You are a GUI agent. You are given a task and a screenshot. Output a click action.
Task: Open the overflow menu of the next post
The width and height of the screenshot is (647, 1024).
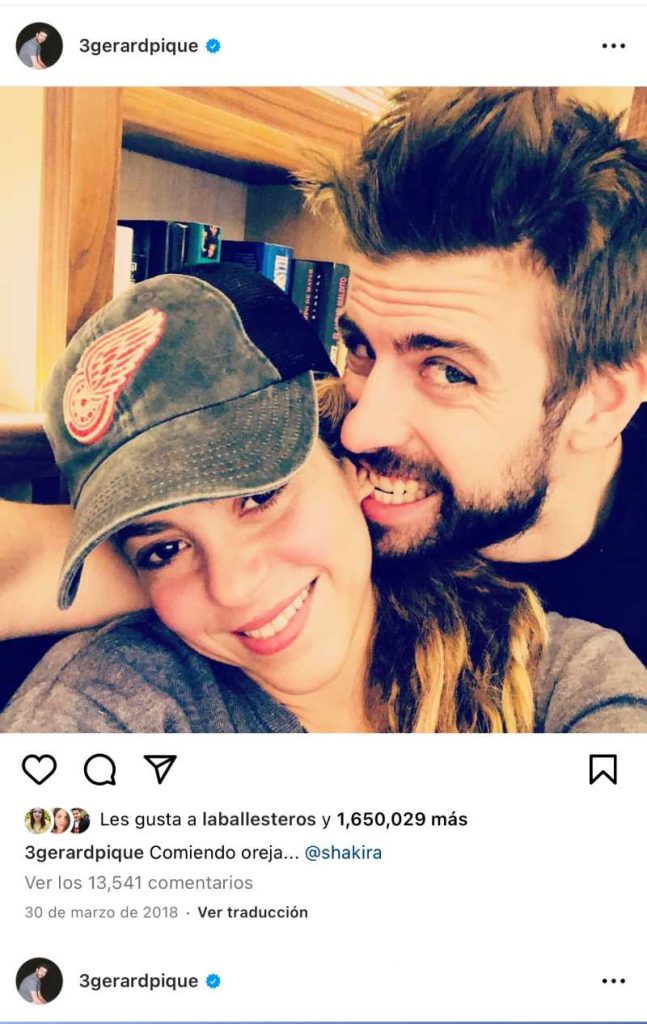613,982
